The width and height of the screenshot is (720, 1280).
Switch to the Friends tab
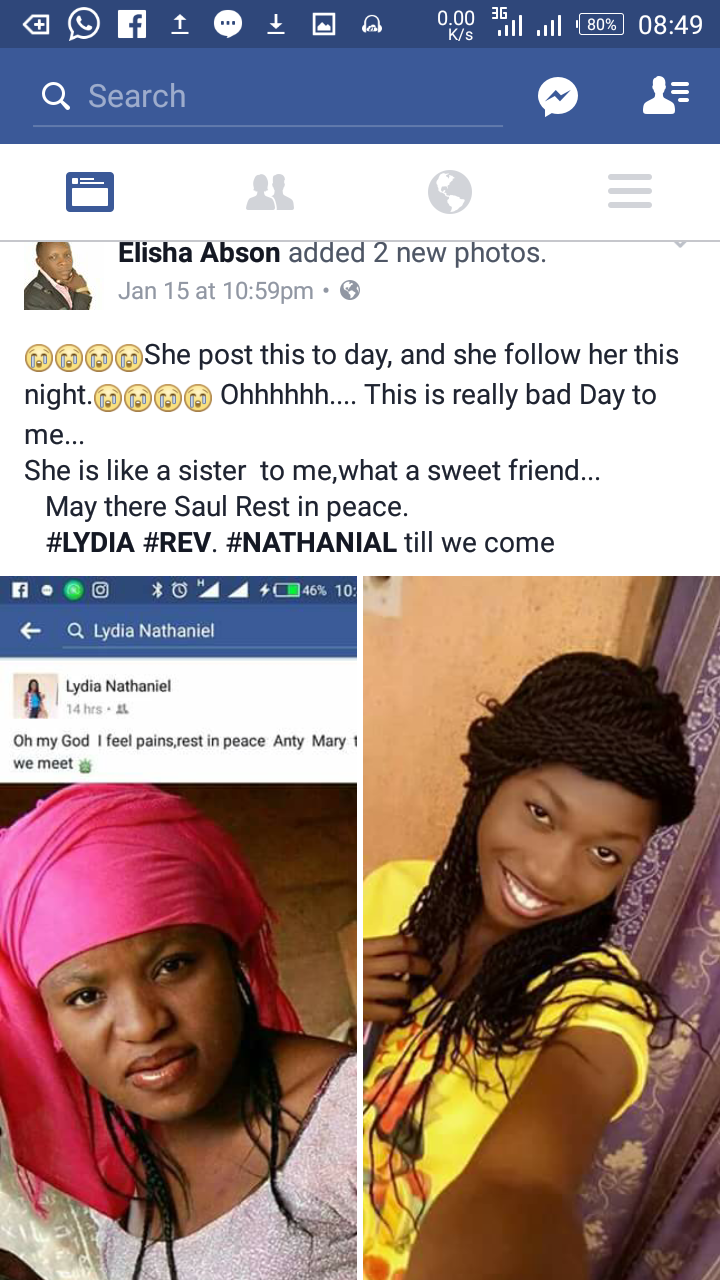270,192
